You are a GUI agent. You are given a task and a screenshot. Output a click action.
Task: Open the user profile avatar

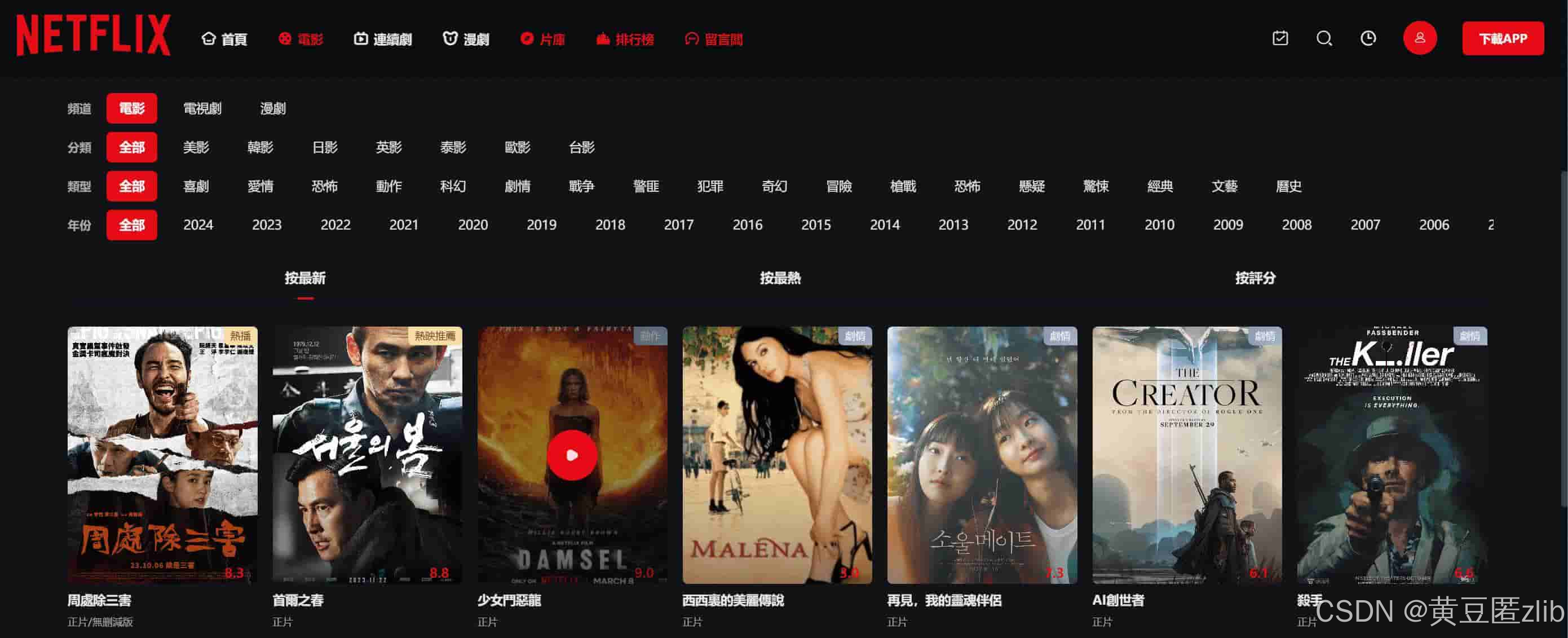(1420, 38)
